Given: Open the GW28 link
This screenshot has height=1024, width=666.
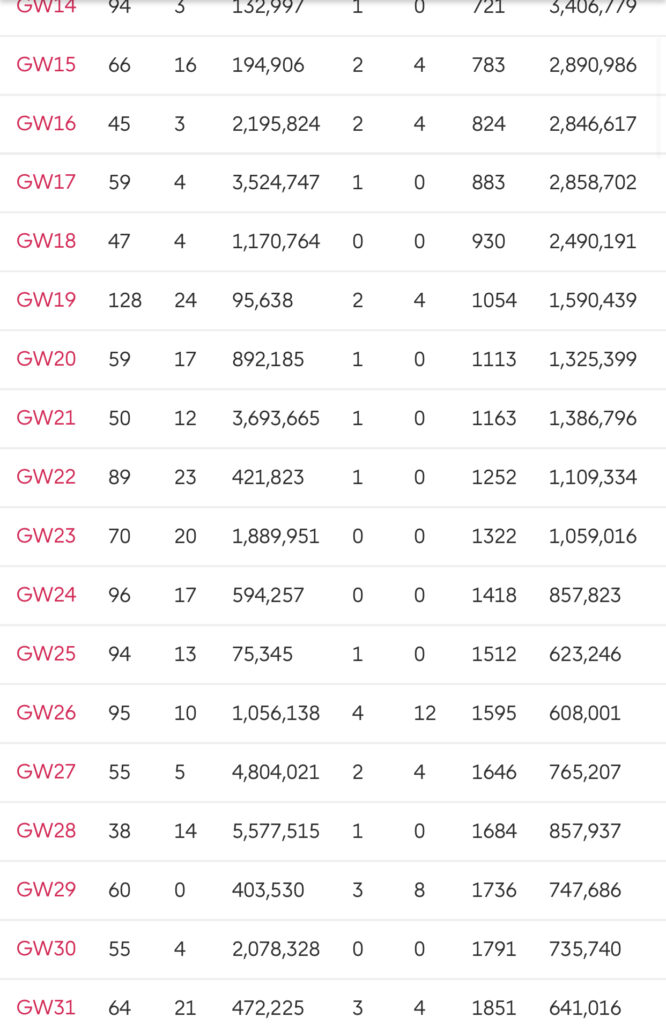Looking at the screenshot, I should click(x=46, y=831).
